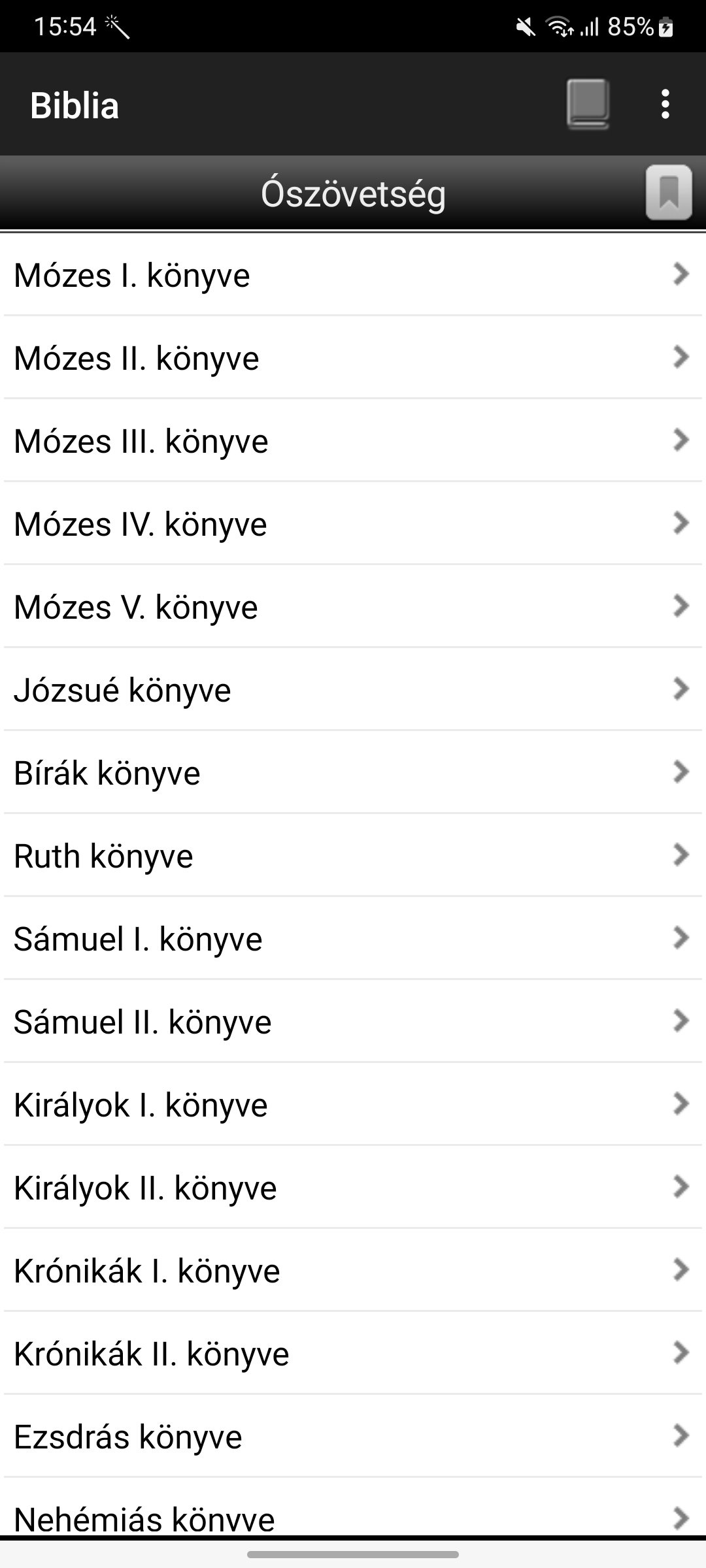Screen dimensions: 706x1568
Task: Open the bookmark button beside Ószövetség
Action: 669,192
